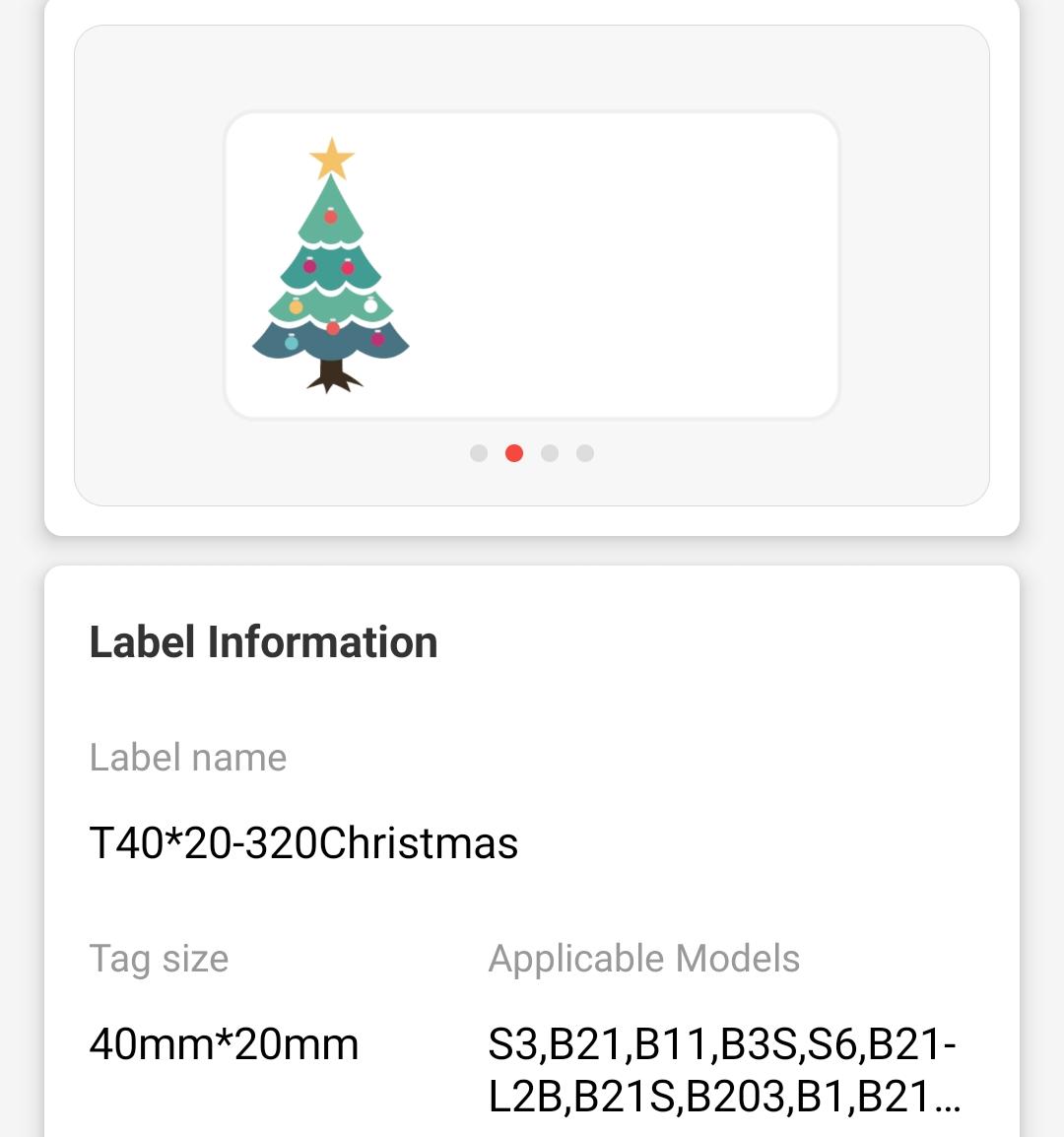Expand the truncated Applicable Models list

tap(723, 1071)
